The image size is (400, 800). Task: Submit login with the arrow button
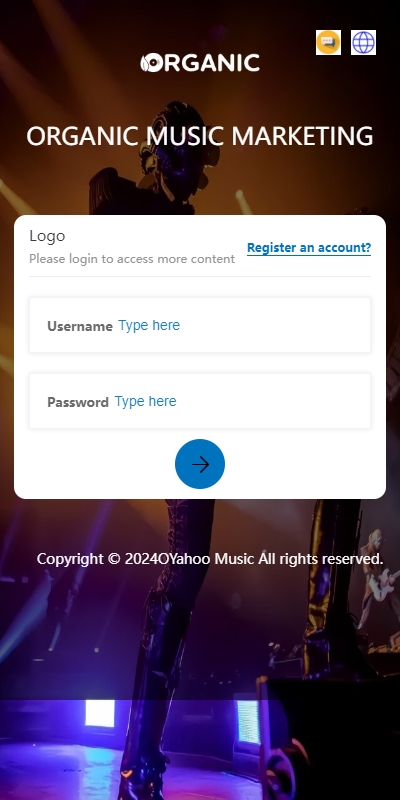click(x=200, y=464)
